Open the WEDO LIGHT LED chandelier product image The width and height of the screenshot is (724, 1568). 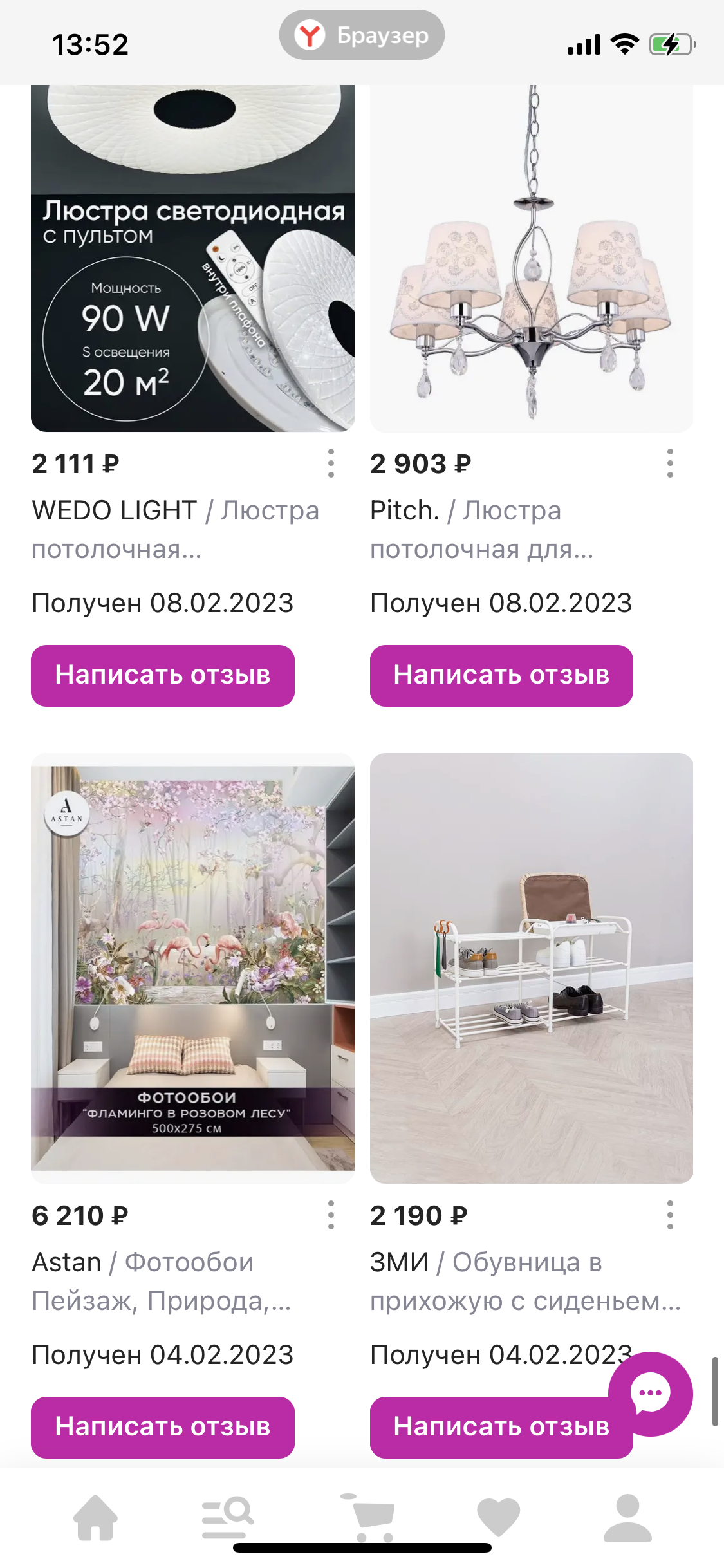(192, 258)
